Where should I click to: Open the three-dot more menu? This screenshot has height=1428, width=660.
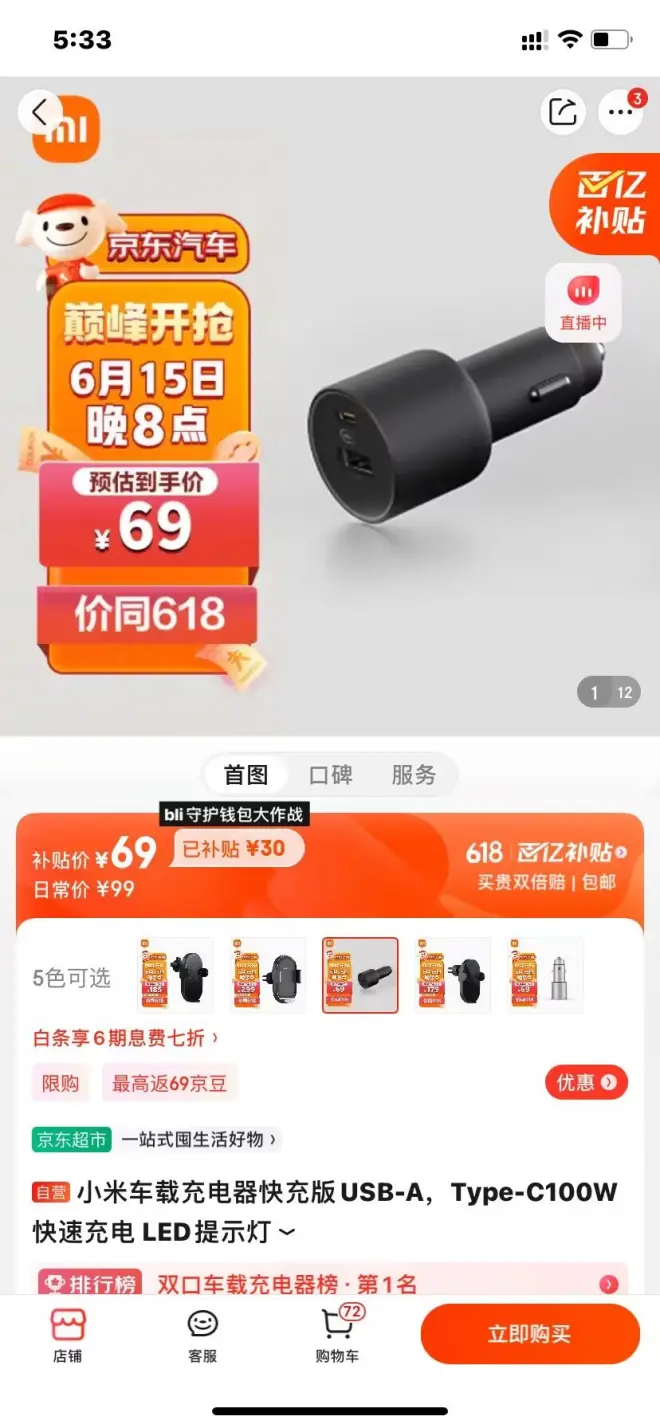pos(620,112)
